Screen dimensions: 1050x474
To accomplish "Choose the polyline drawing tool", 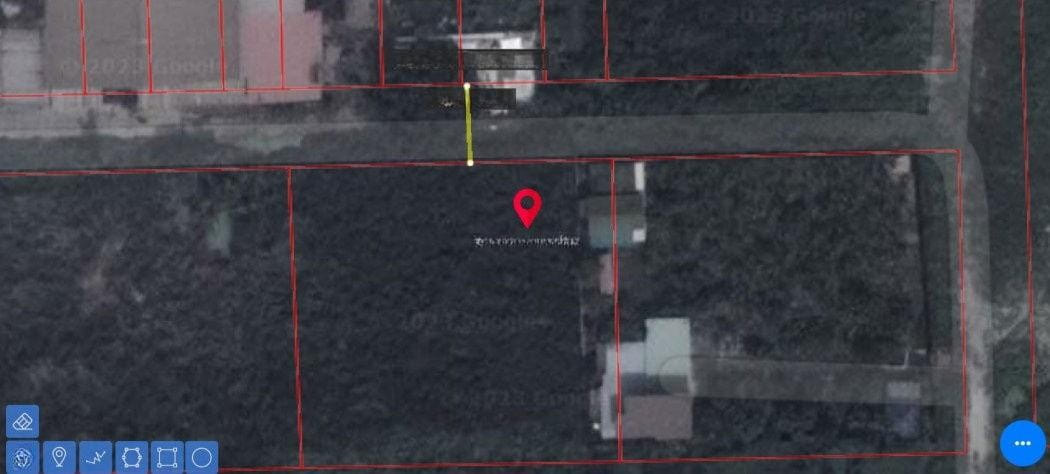I will [95, 458].
